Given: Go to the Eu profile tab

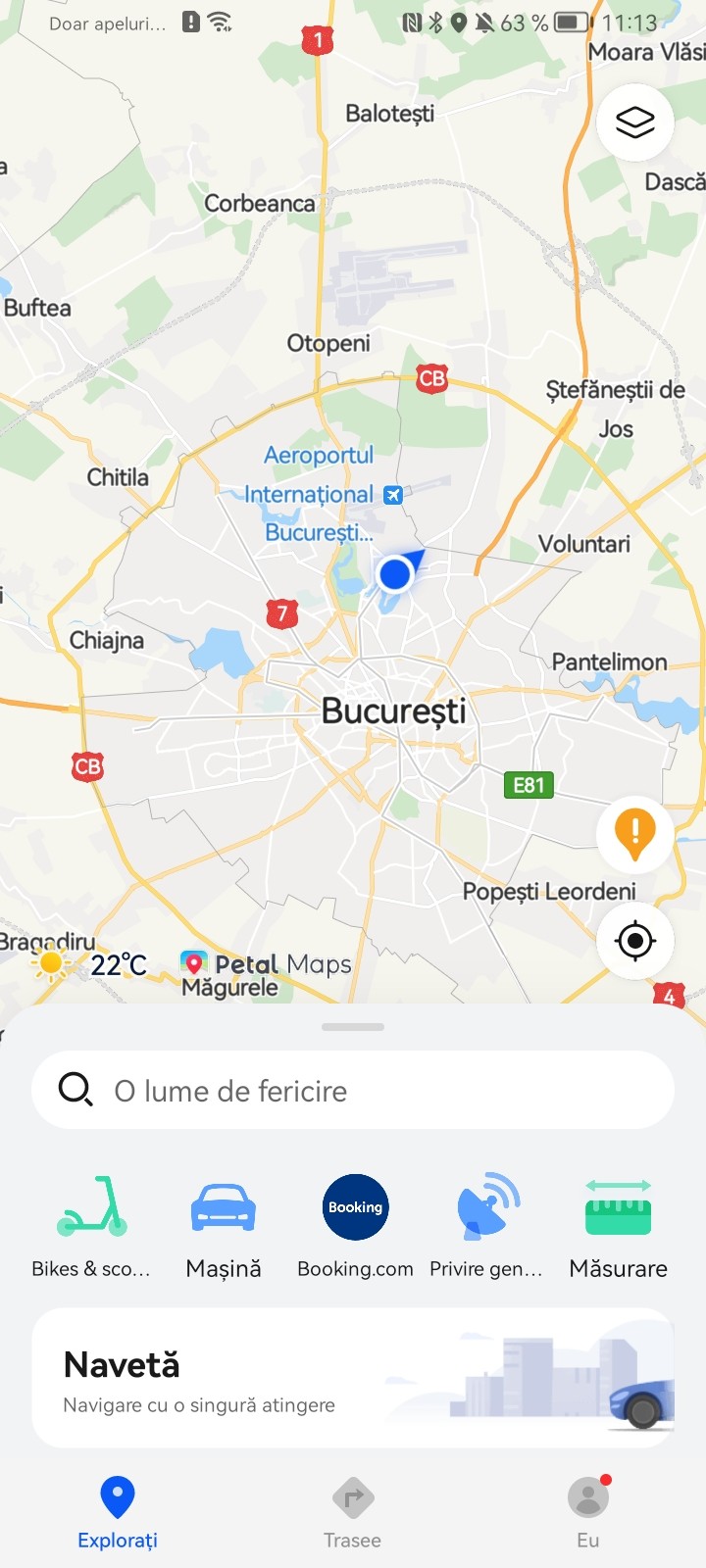Looking at the screenshot, I should [588, 1512].
